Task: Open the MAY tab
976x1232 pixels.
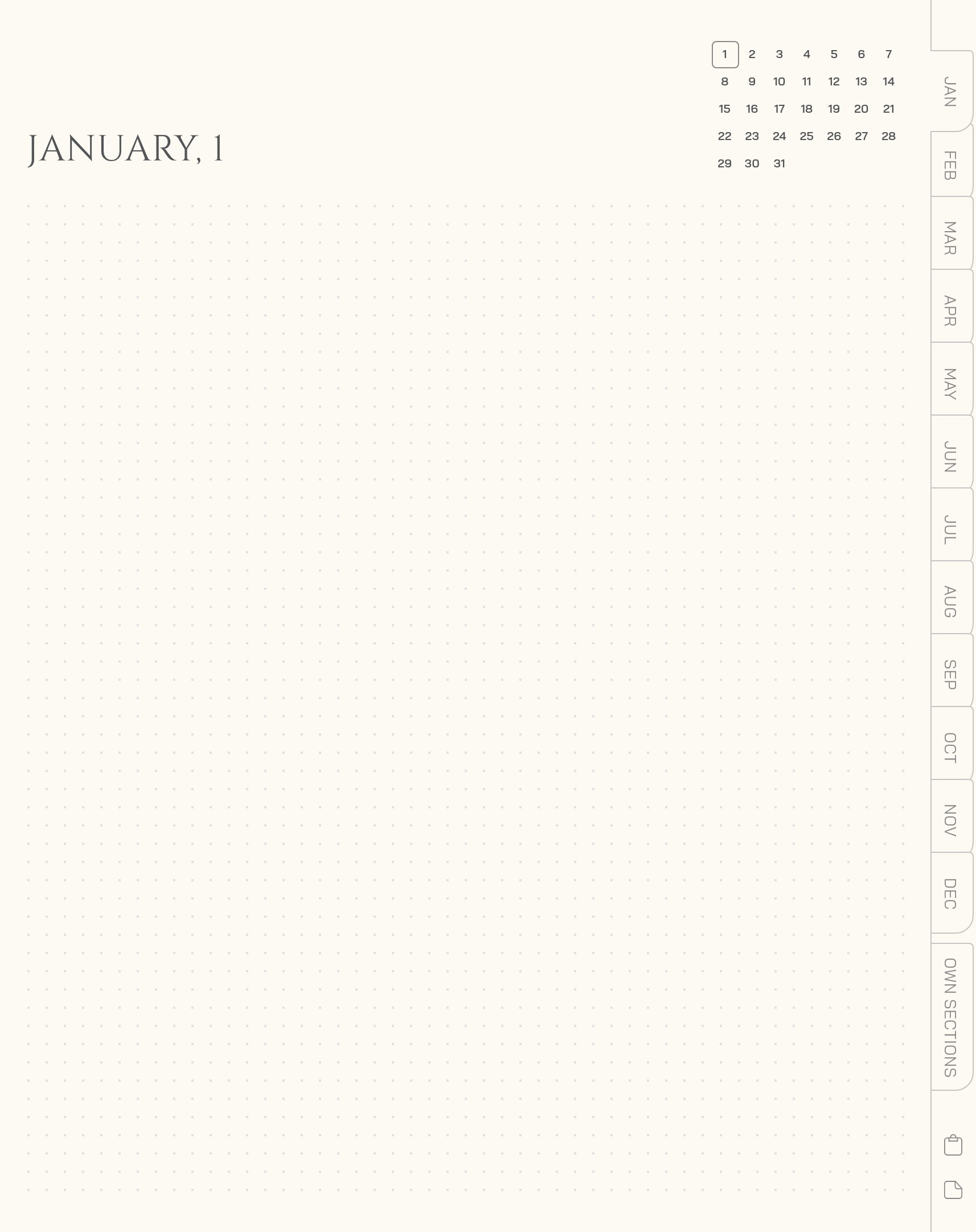Action: (950, 383)
